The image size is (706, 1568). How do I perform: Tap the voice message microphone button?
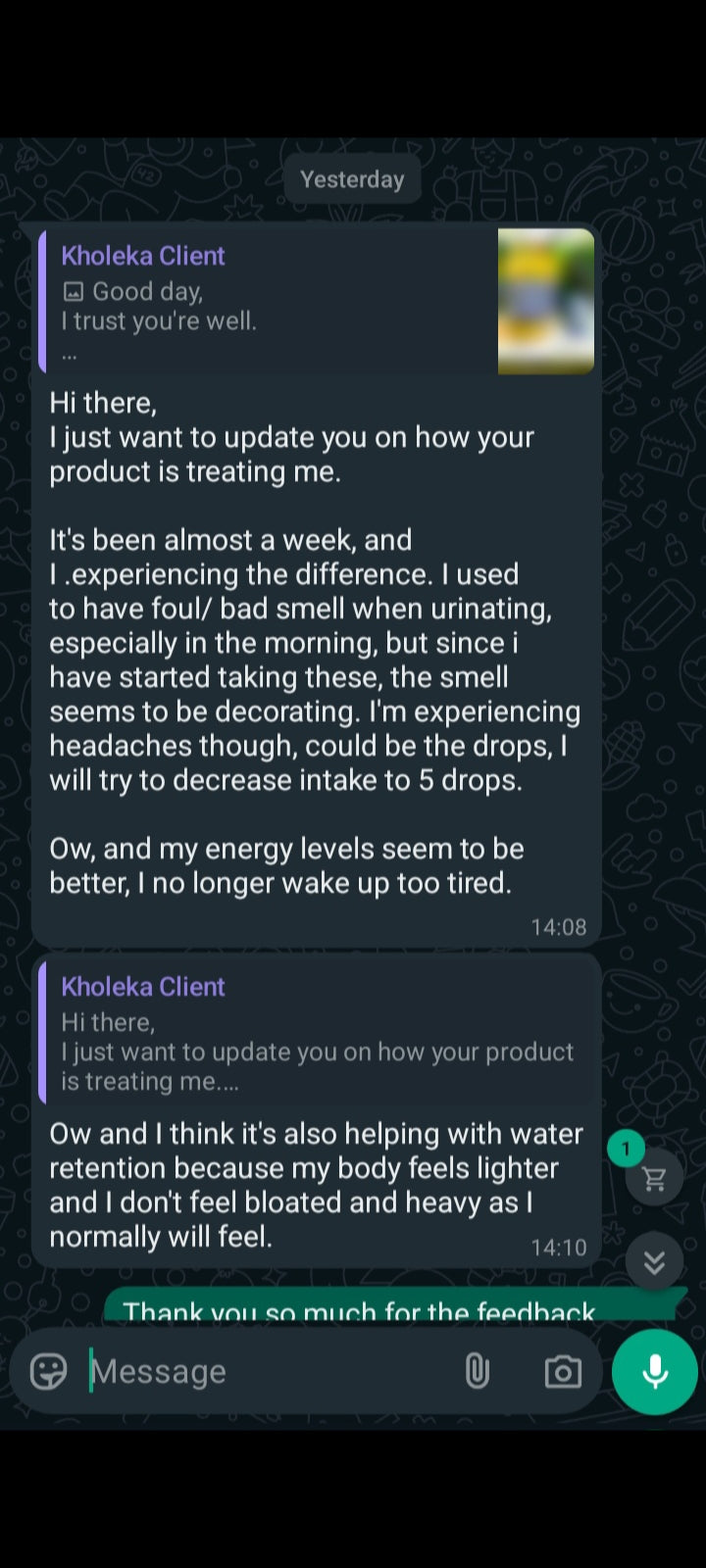655,1371
